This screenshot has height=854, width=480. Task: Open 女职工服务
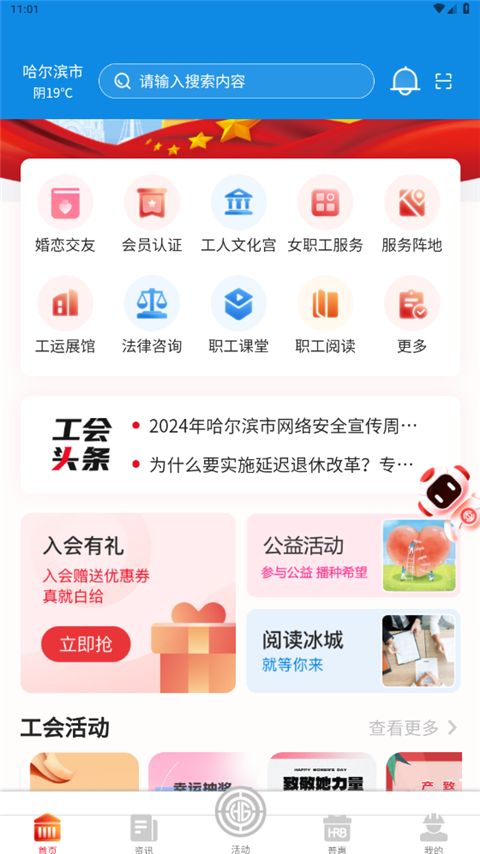click(325, 215)
